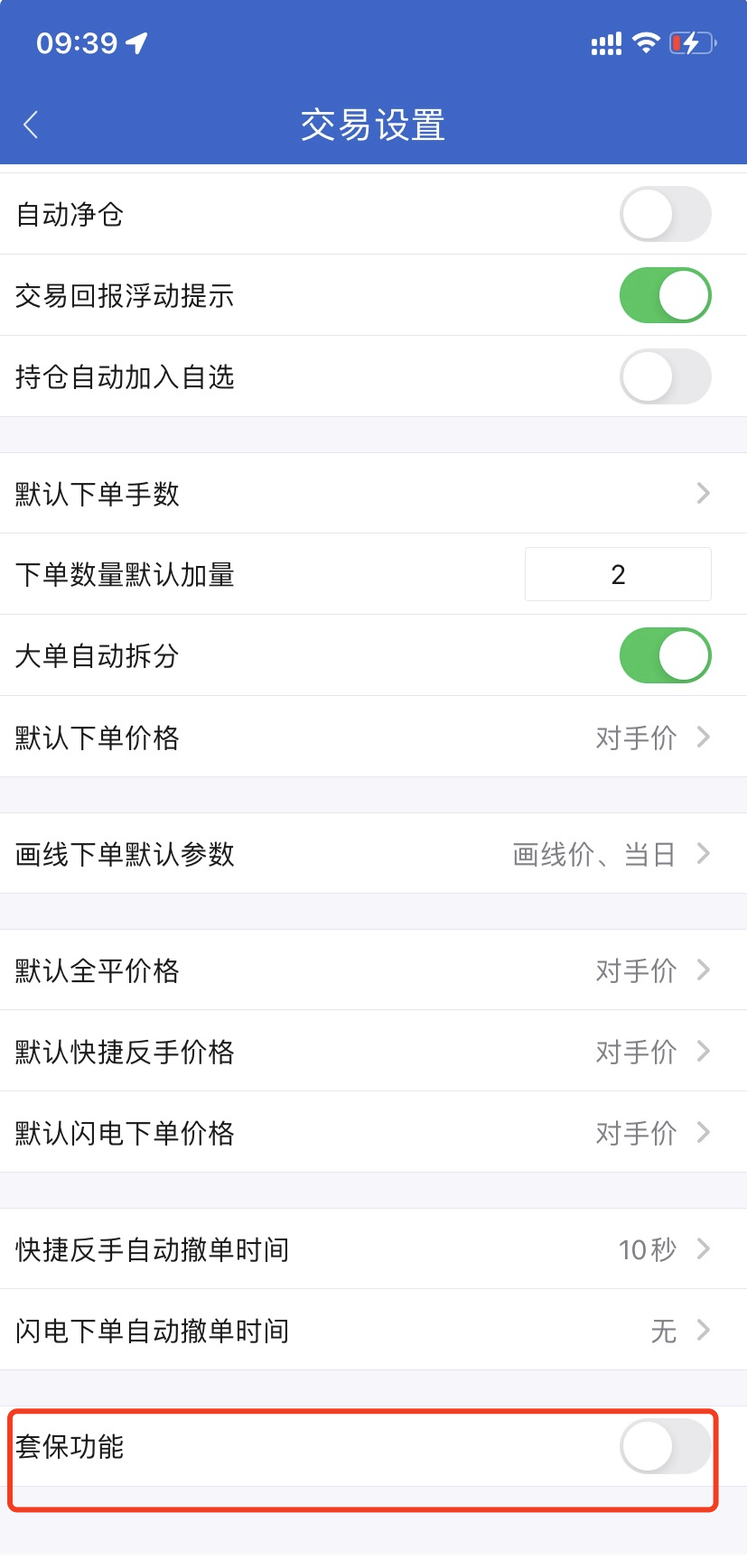Turn off 交易回报浮动提示

click(x=665, y=295)
